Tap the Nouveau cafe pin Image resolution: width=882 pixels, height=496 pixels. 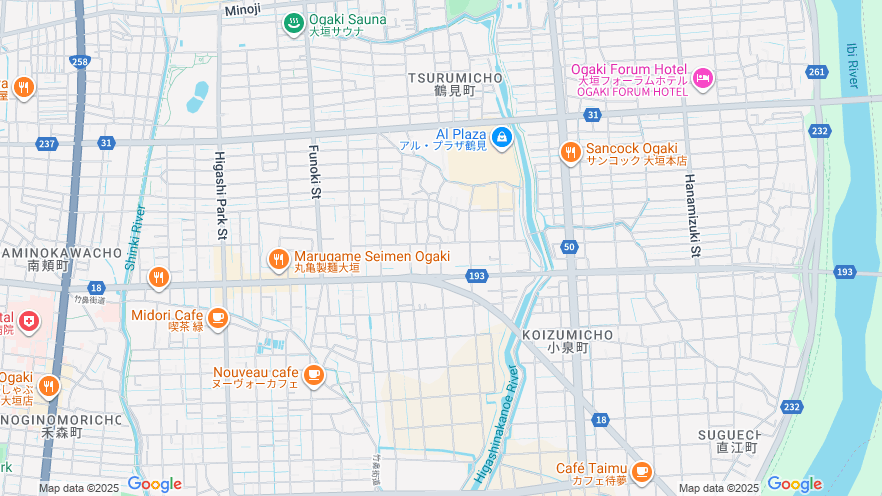point(314,375)
